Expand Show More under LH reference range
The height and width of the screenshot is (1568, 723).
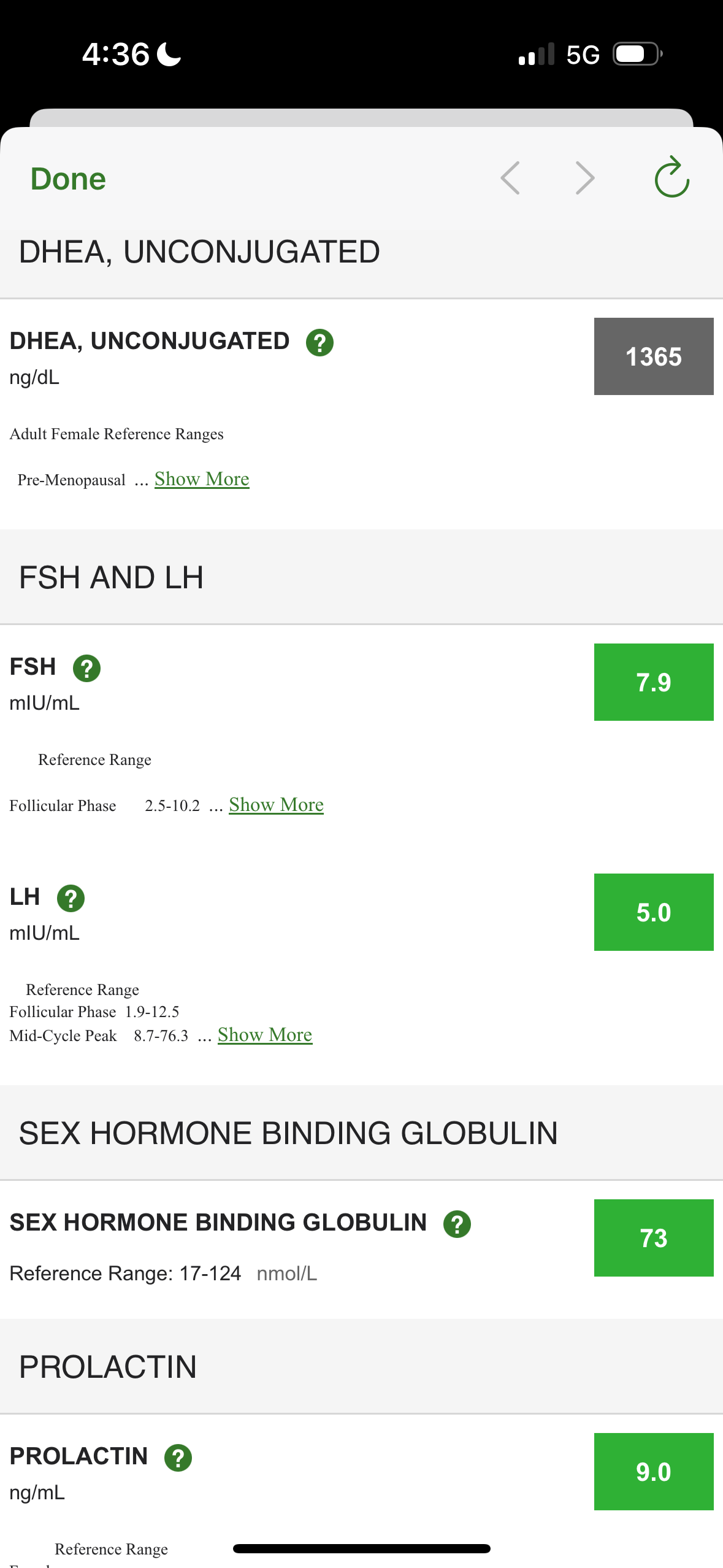[x=265, y=1034]
